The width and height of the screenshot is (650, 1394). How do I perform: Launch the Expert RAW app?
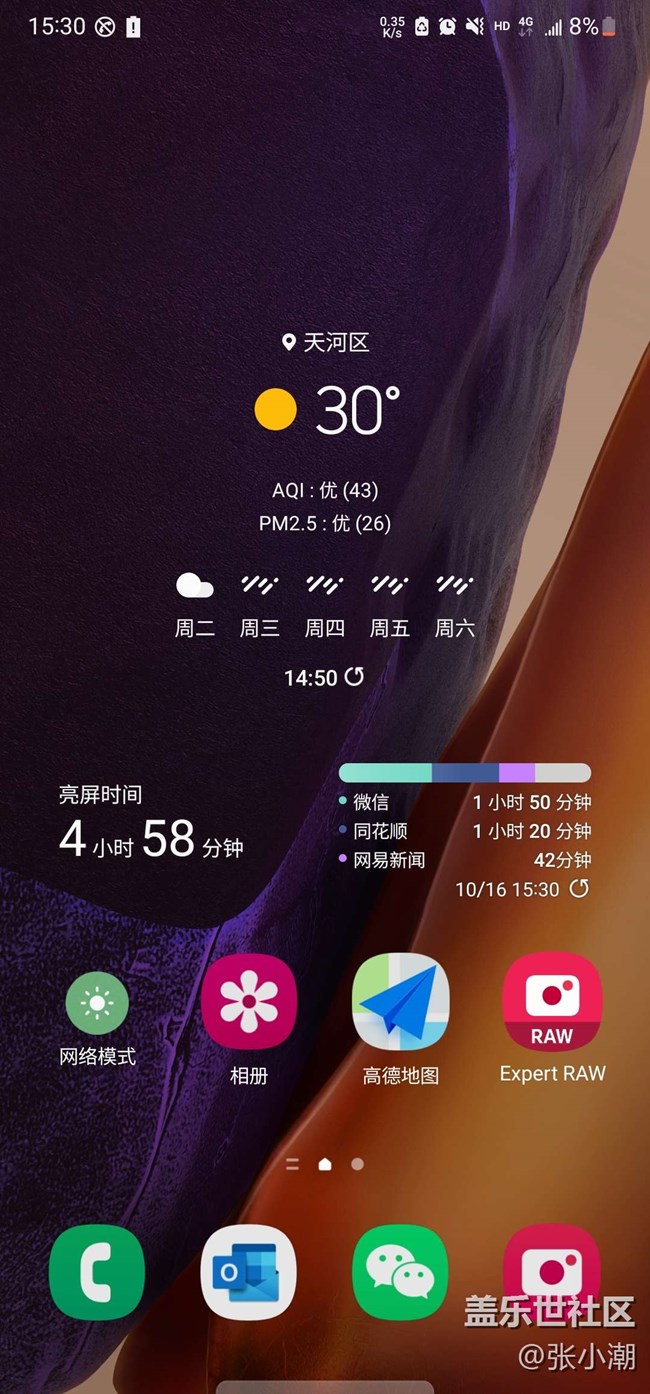552,1001
